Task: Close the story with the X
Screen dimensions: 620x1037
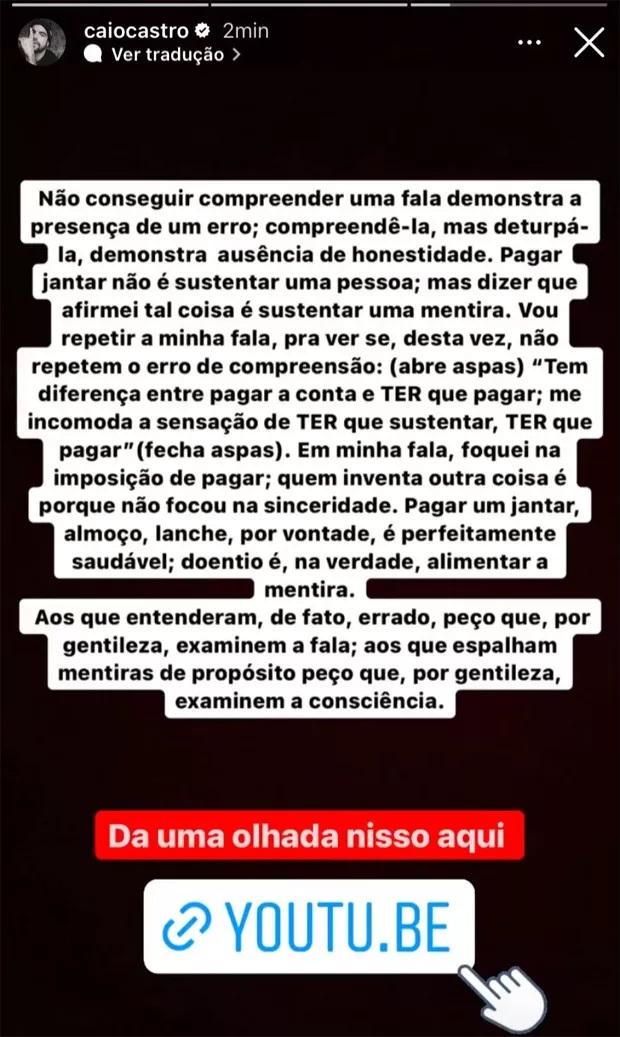Action: (x=589, y=43)
